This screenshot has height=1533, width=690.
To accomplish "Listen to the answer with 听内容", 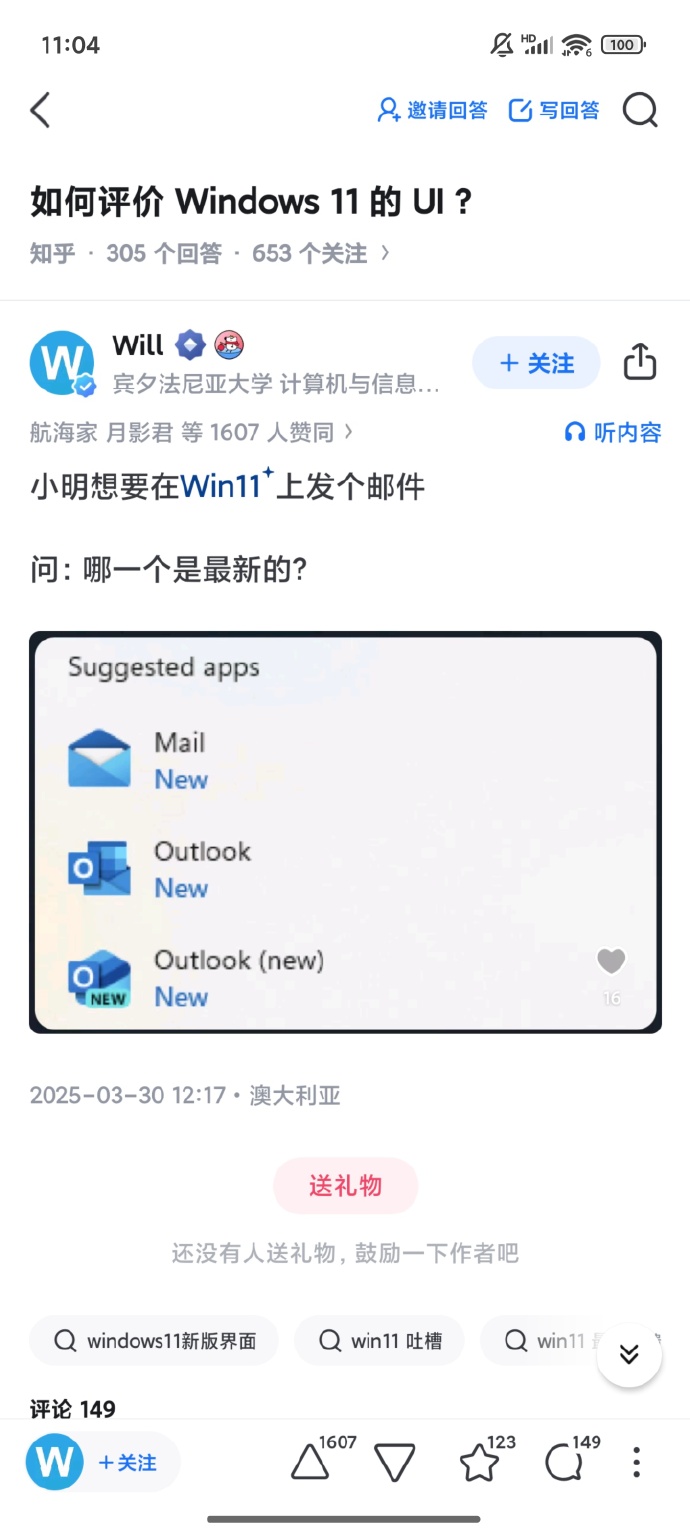I will [613, 432].
